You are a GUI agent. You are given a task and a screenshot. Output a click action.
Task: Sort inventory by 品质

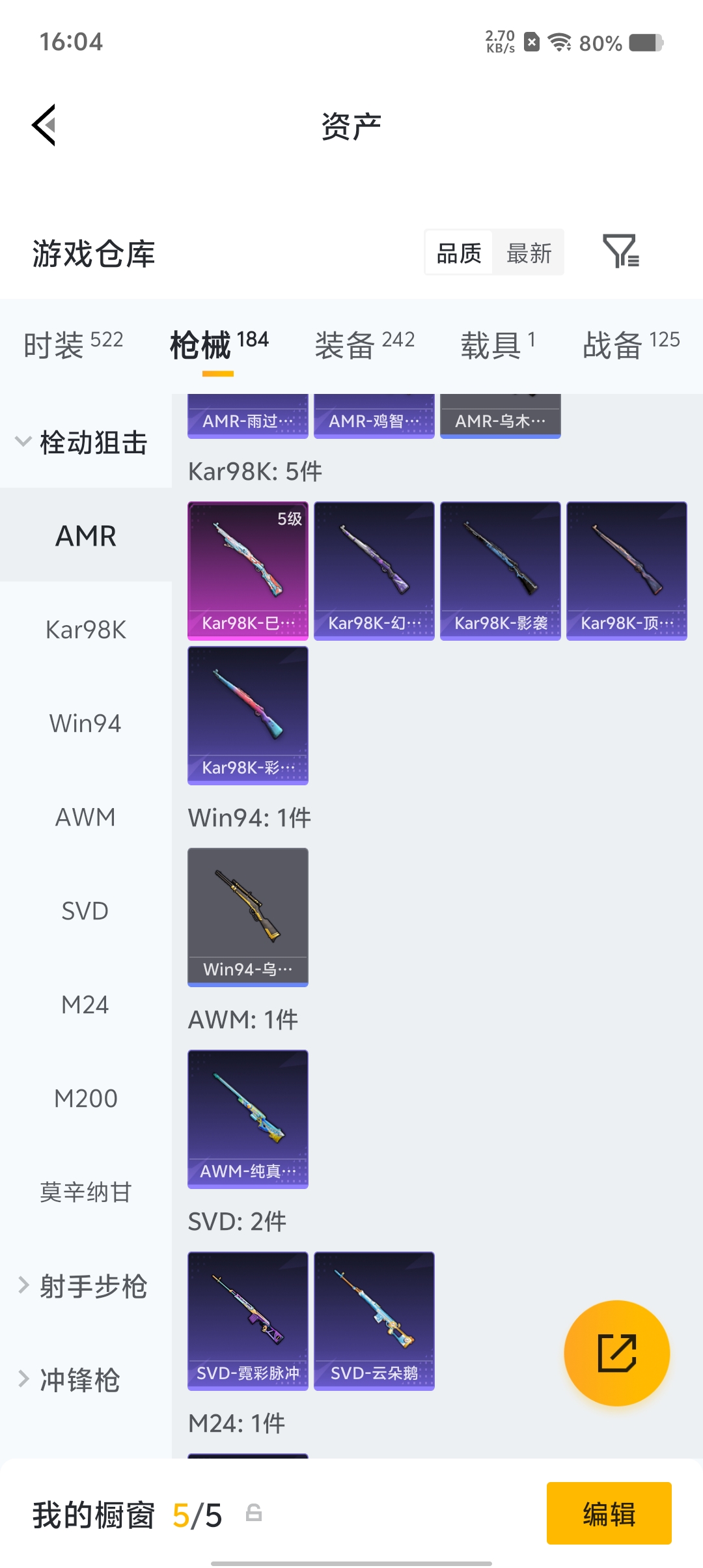point(458,252)
